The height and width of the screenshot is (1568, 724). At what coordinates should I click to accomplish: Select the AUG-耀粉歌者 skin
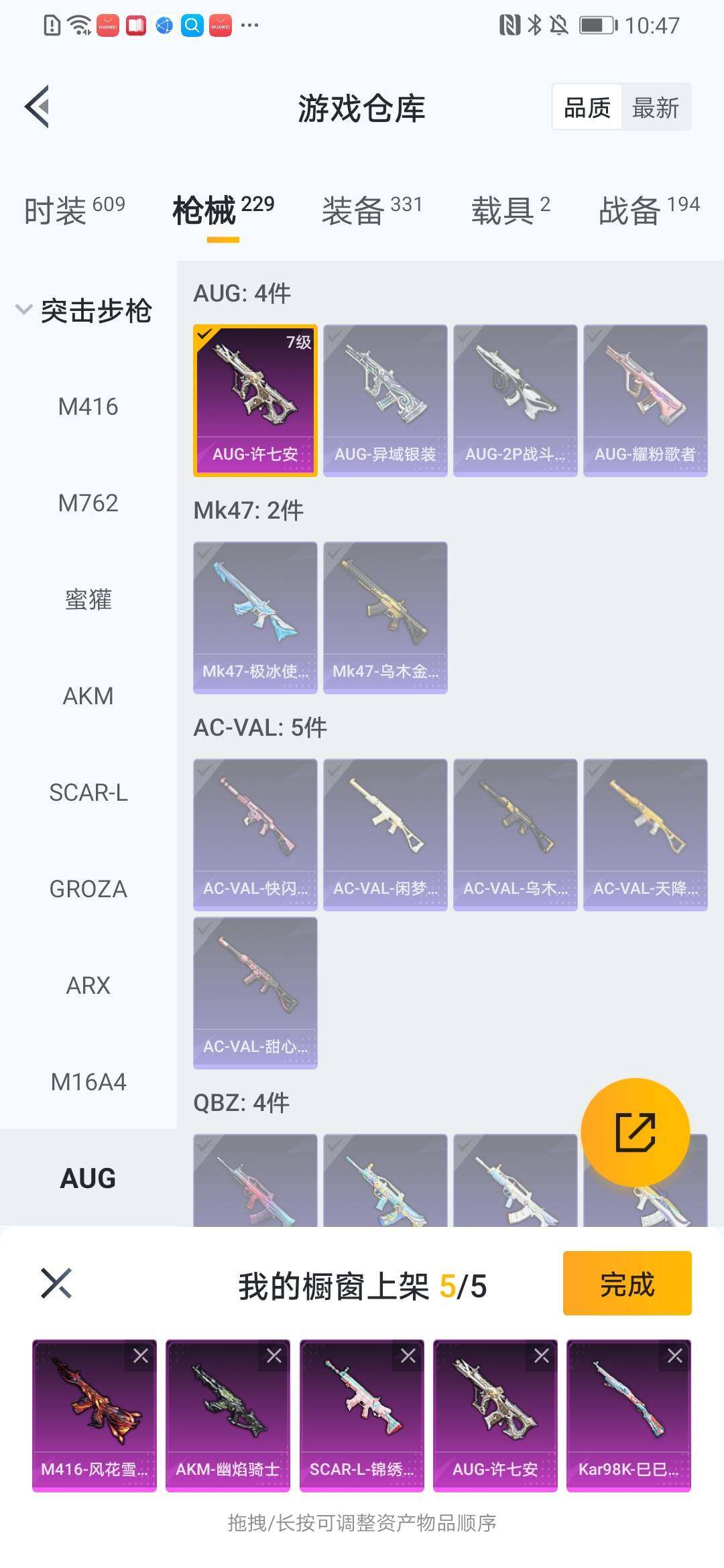point(645,400)
